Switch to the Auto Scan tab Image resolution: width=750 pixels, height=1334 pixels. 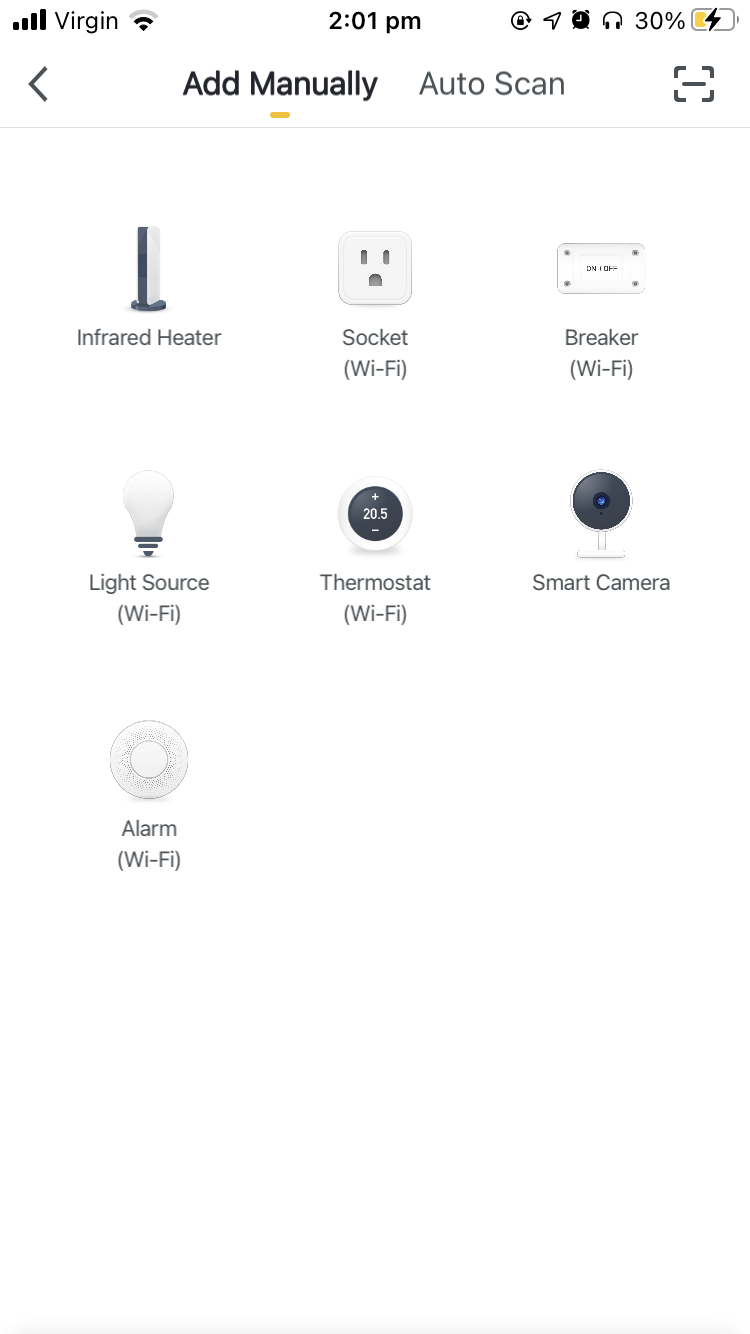tap(492, 85)
